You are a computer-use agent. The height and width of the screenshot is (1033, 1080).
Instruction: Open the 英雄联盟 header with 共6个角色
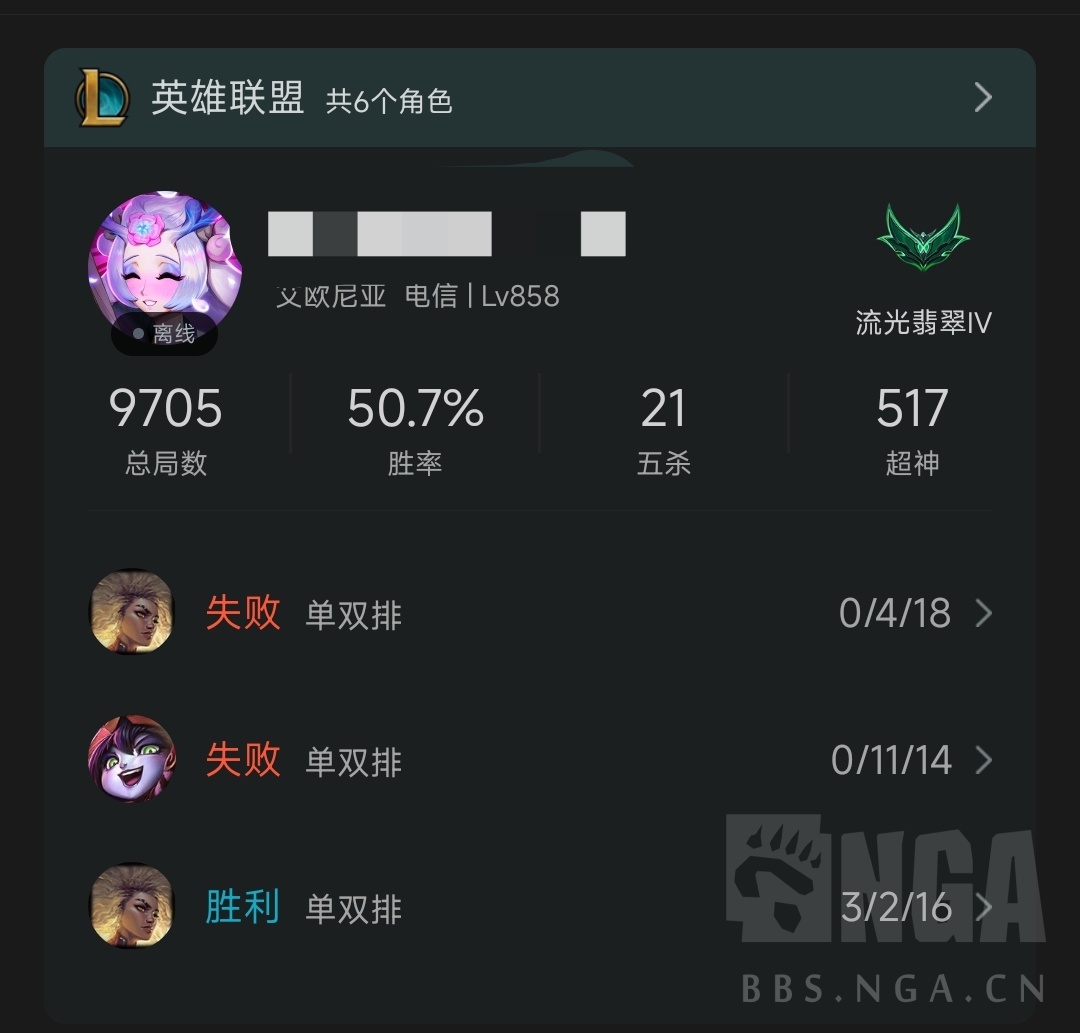click(x=540, y=98)
